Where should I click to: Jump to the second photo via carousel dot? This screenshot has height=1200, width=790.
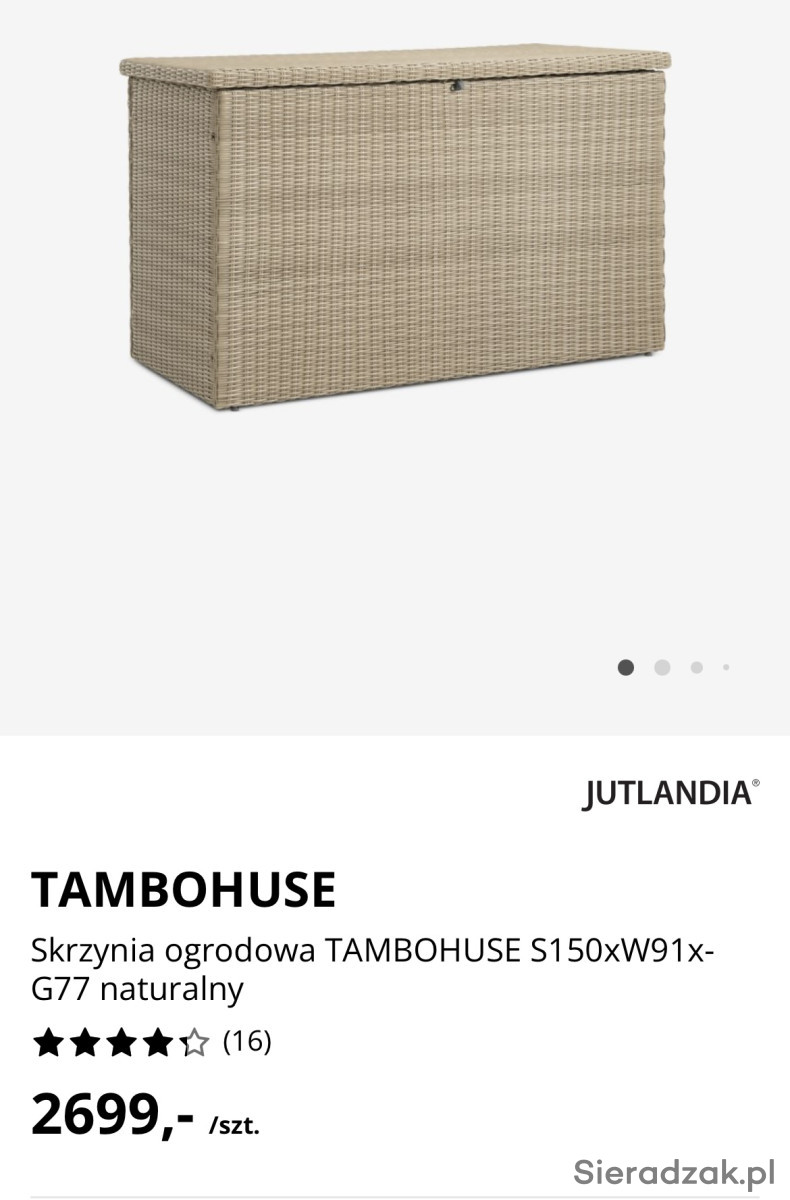pos(662,667)
